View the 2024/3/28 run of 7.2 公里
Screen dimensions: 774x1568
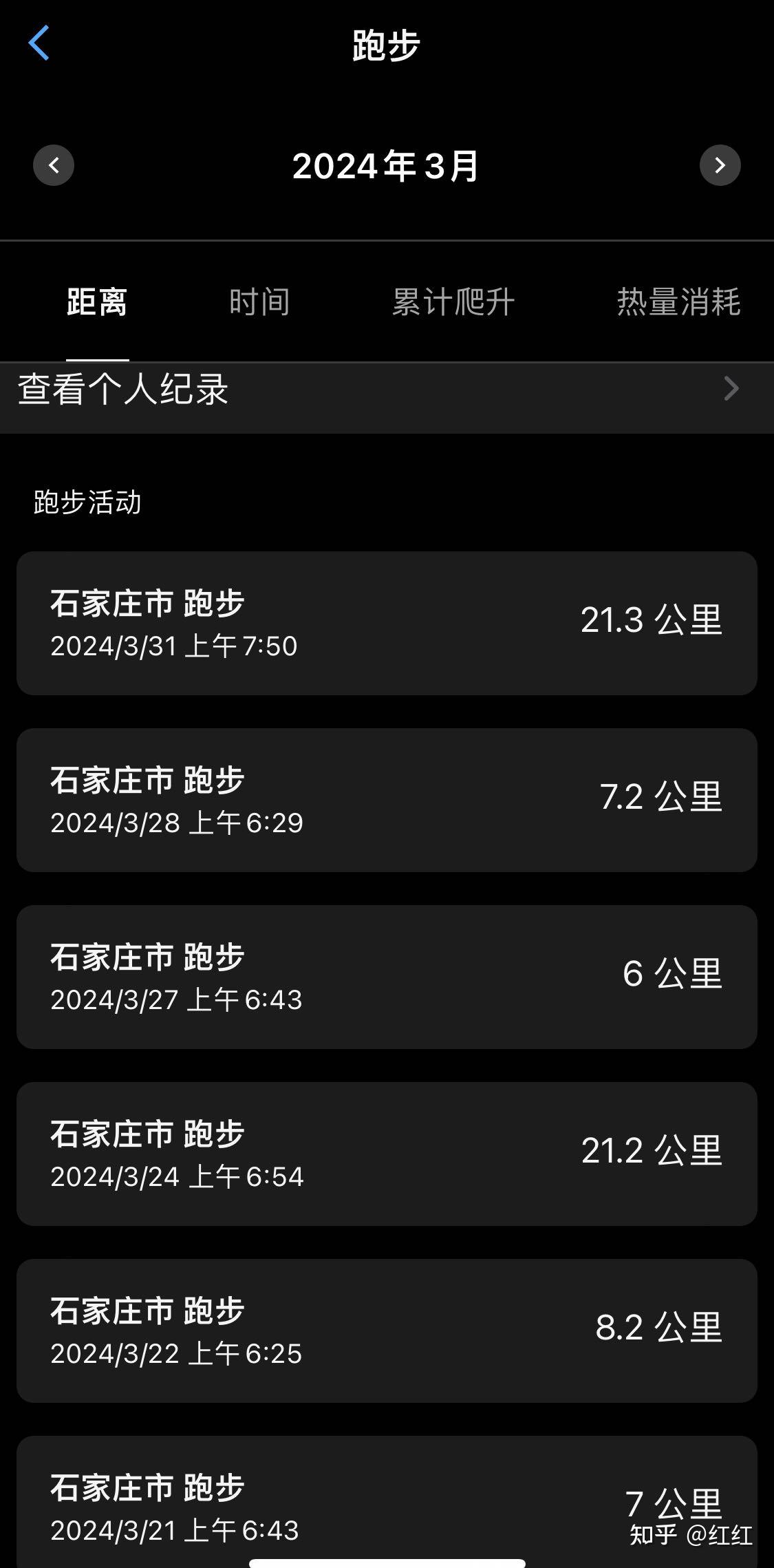387,800
